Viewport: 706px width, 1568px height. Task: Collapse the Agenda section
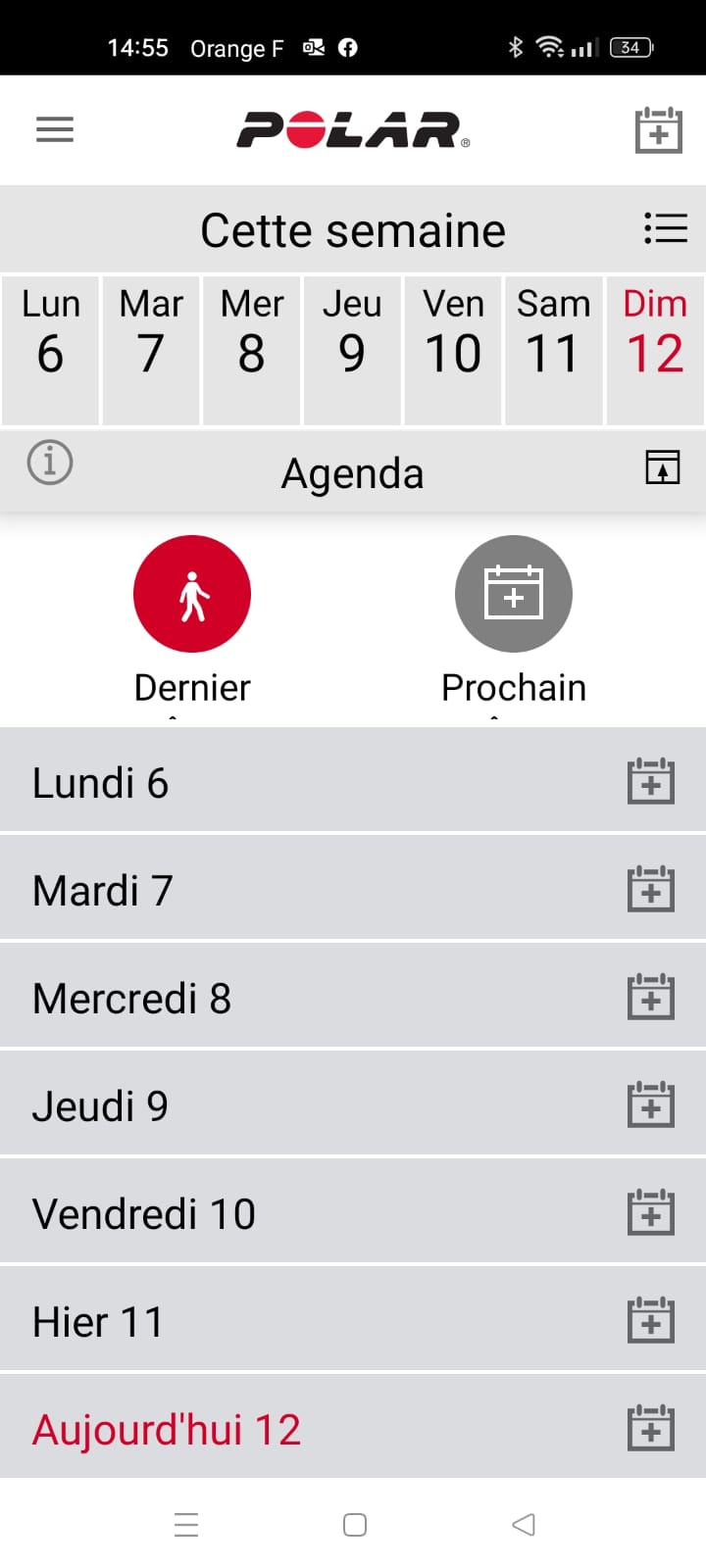coord(663,467)
